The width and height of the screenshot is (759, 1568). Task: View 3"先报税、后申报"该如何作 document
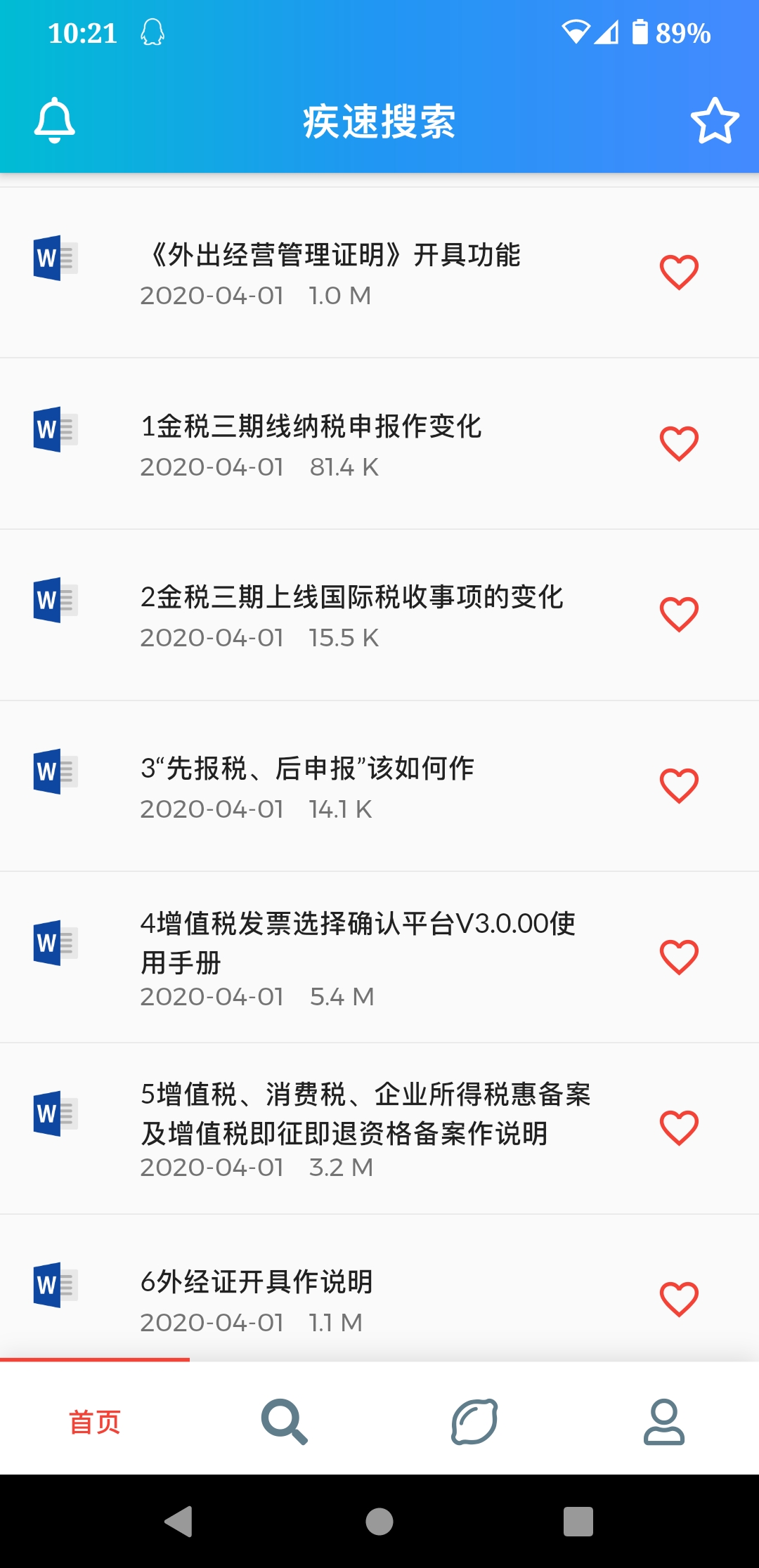tap(307, 786)
